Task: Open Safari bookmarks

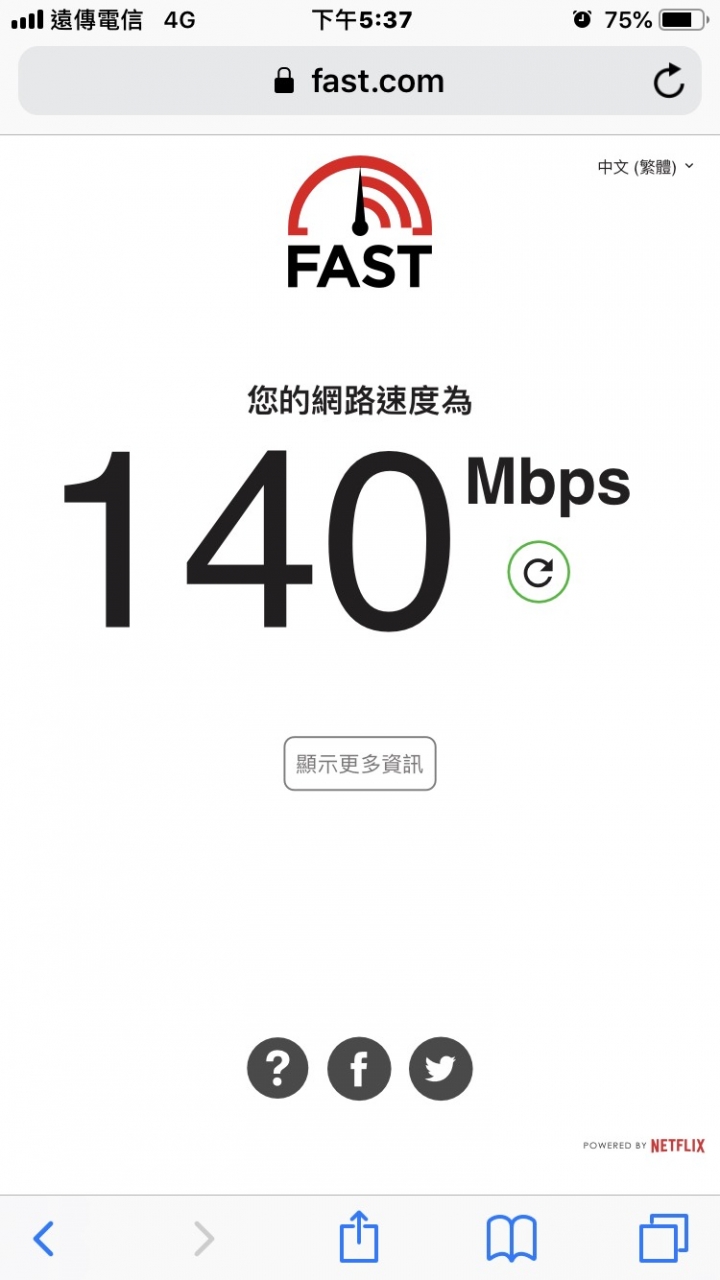Action: coord(511,1239)
